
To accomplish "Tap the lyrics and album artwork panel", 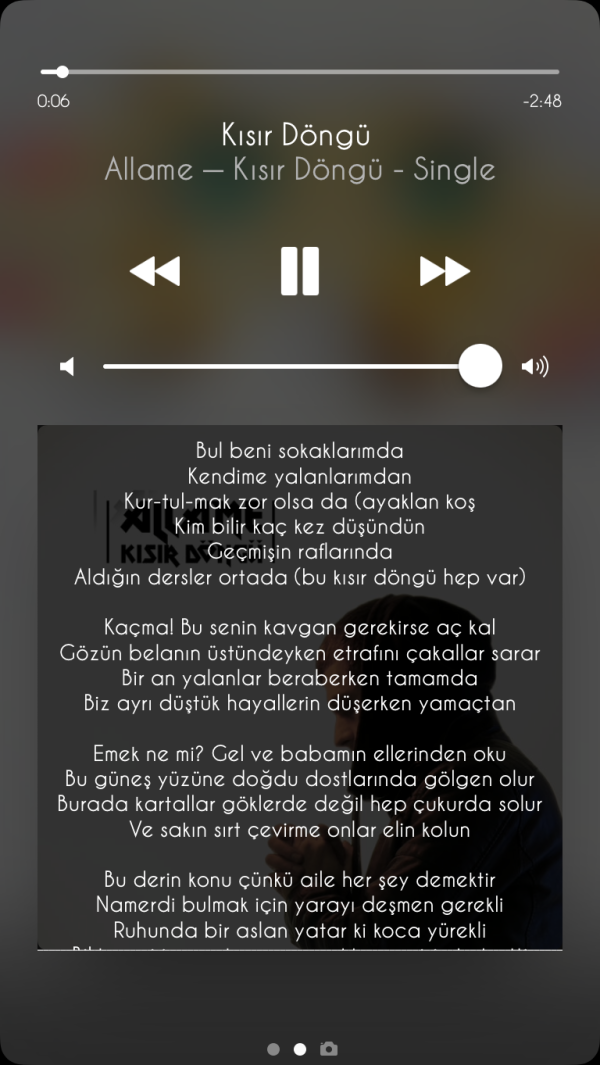I will (x=299, y=687).
